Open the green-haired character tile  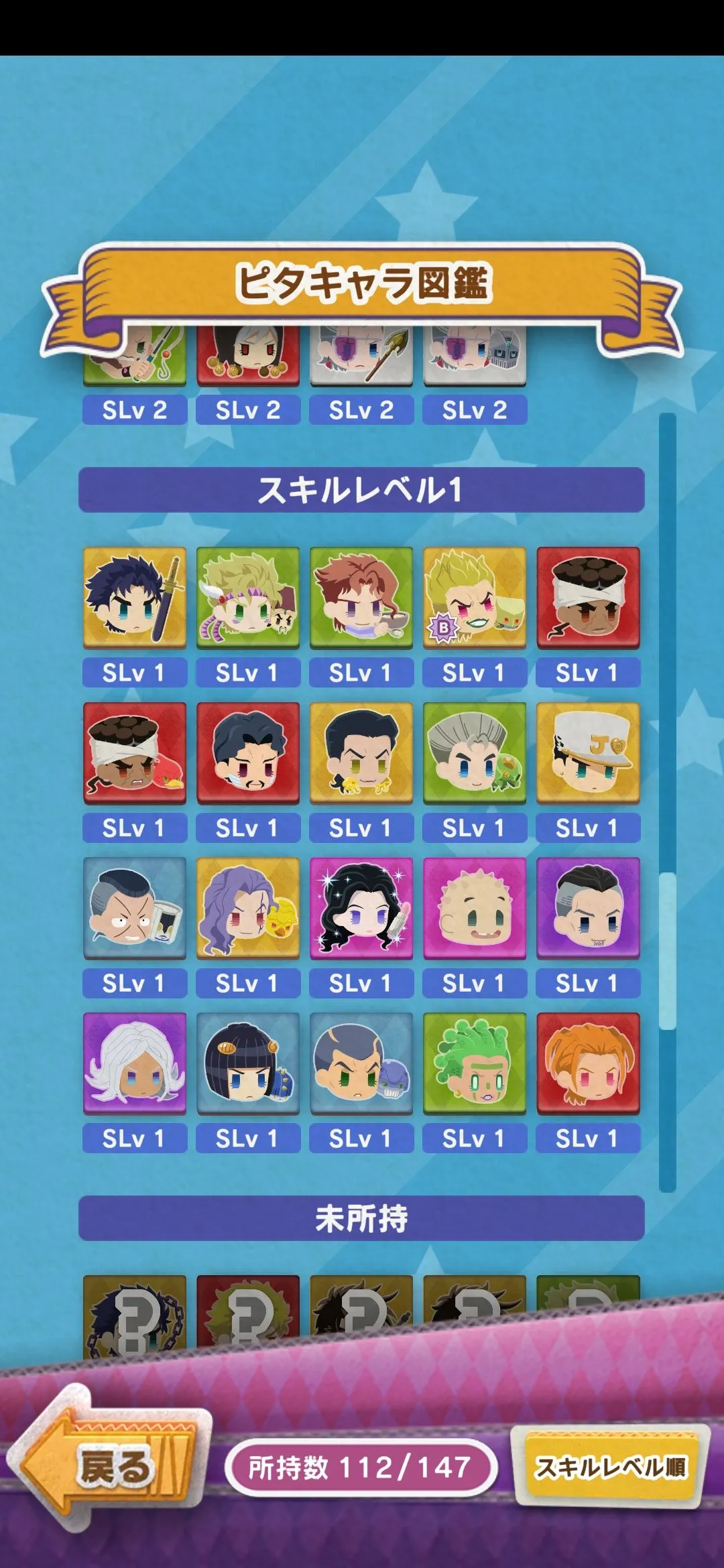475,1063
